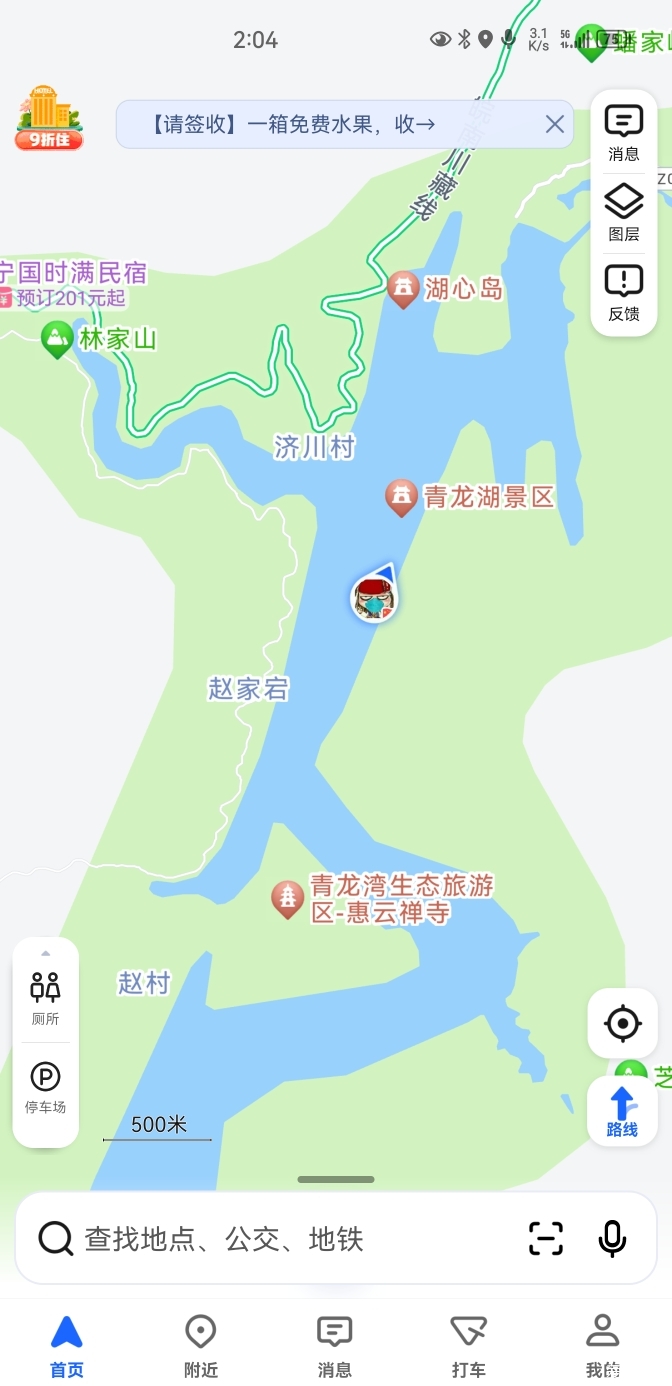Open the 9折住 hotel promo icon

point(48,118)
